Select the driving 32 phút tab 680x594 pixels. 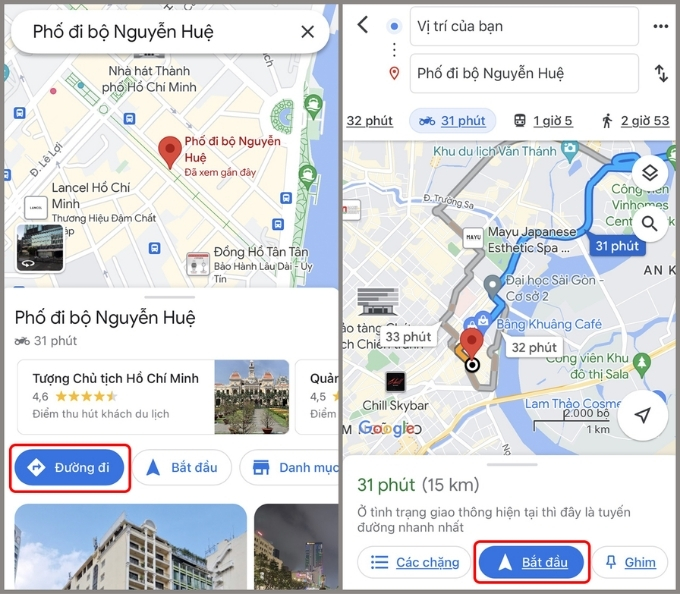tap(369, 121)
